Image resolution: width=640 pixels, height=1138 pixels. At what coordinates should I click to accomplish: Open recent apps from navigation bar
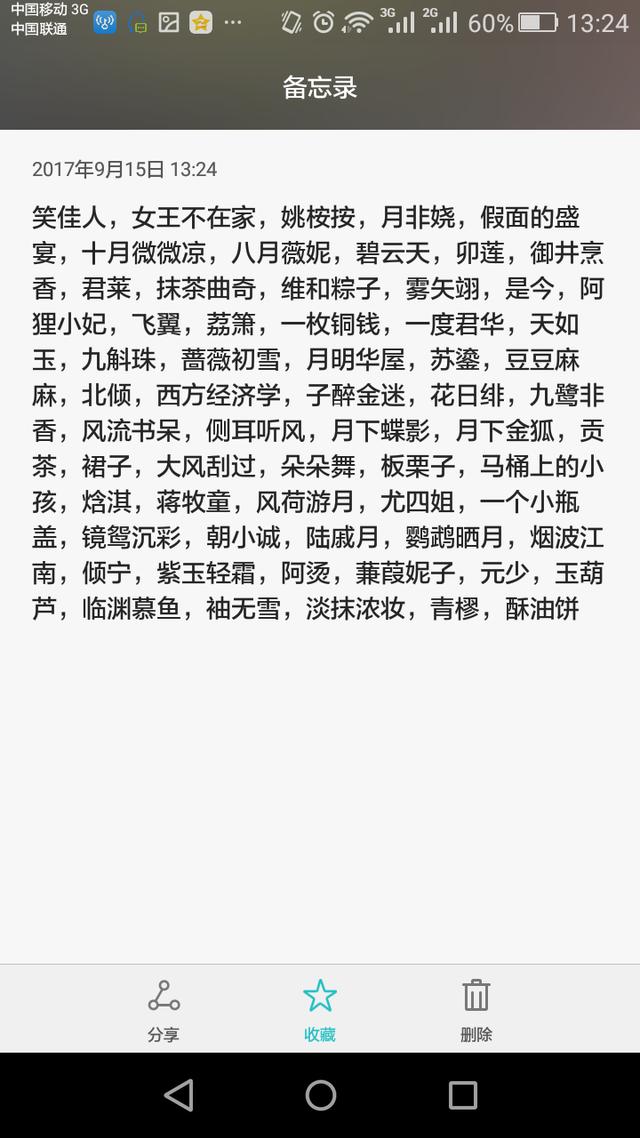tap(462, 1095)
